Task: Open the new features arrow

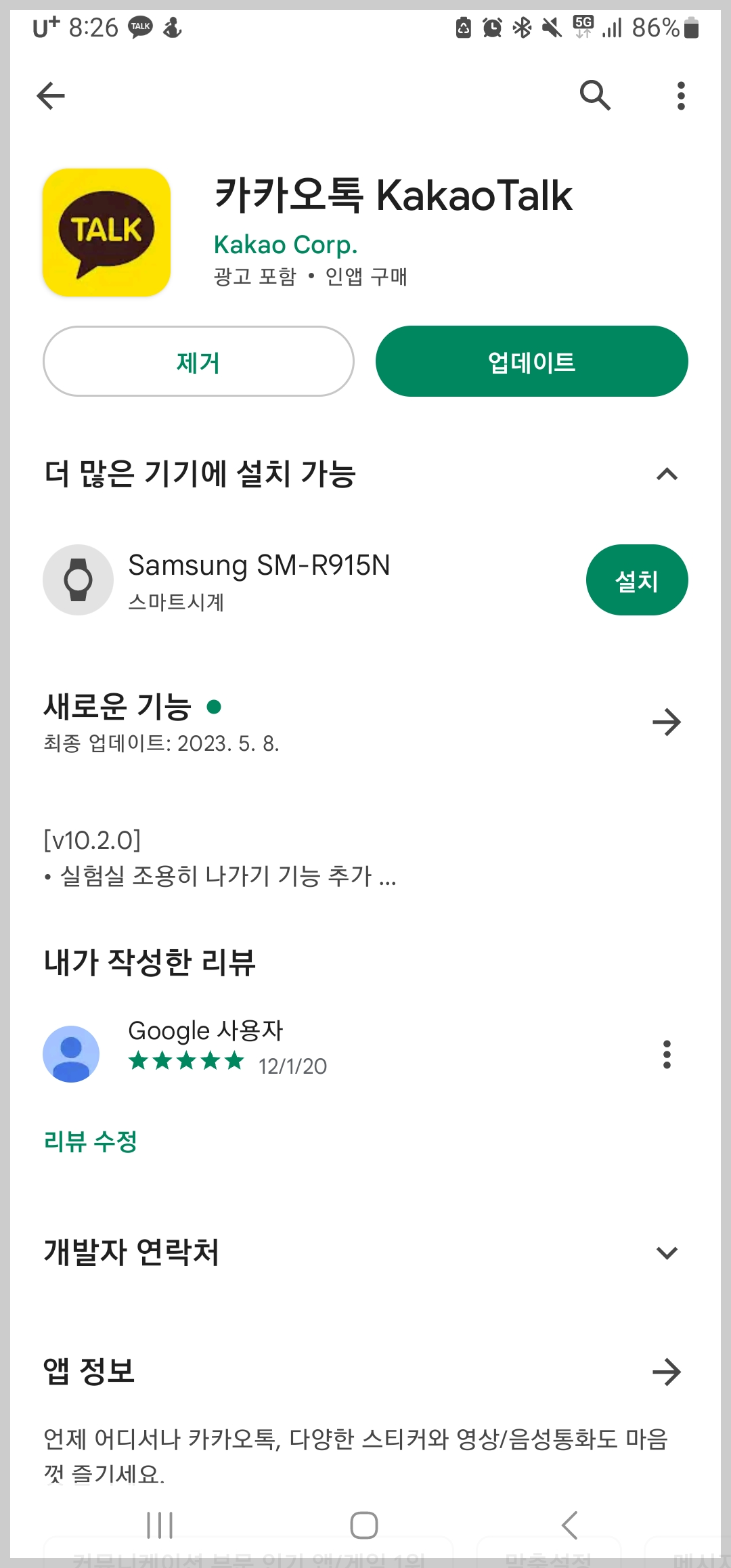Action: pyautogui.click(x=667, y=722)
